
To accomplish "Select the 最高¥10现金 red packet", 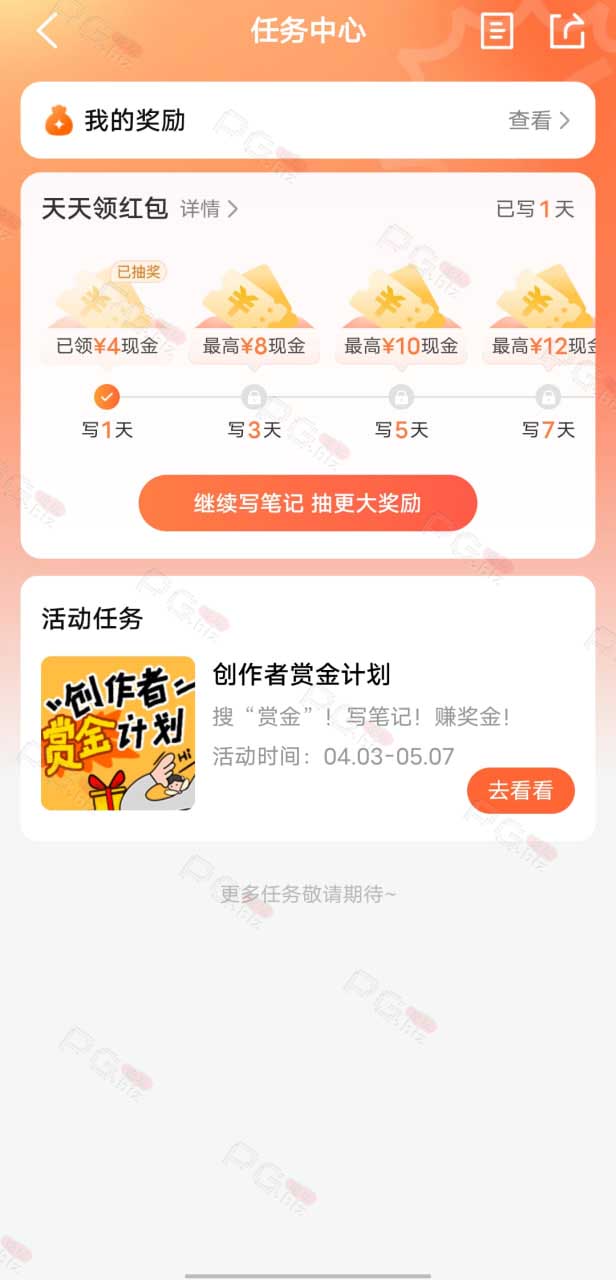I will coord(401,312).
